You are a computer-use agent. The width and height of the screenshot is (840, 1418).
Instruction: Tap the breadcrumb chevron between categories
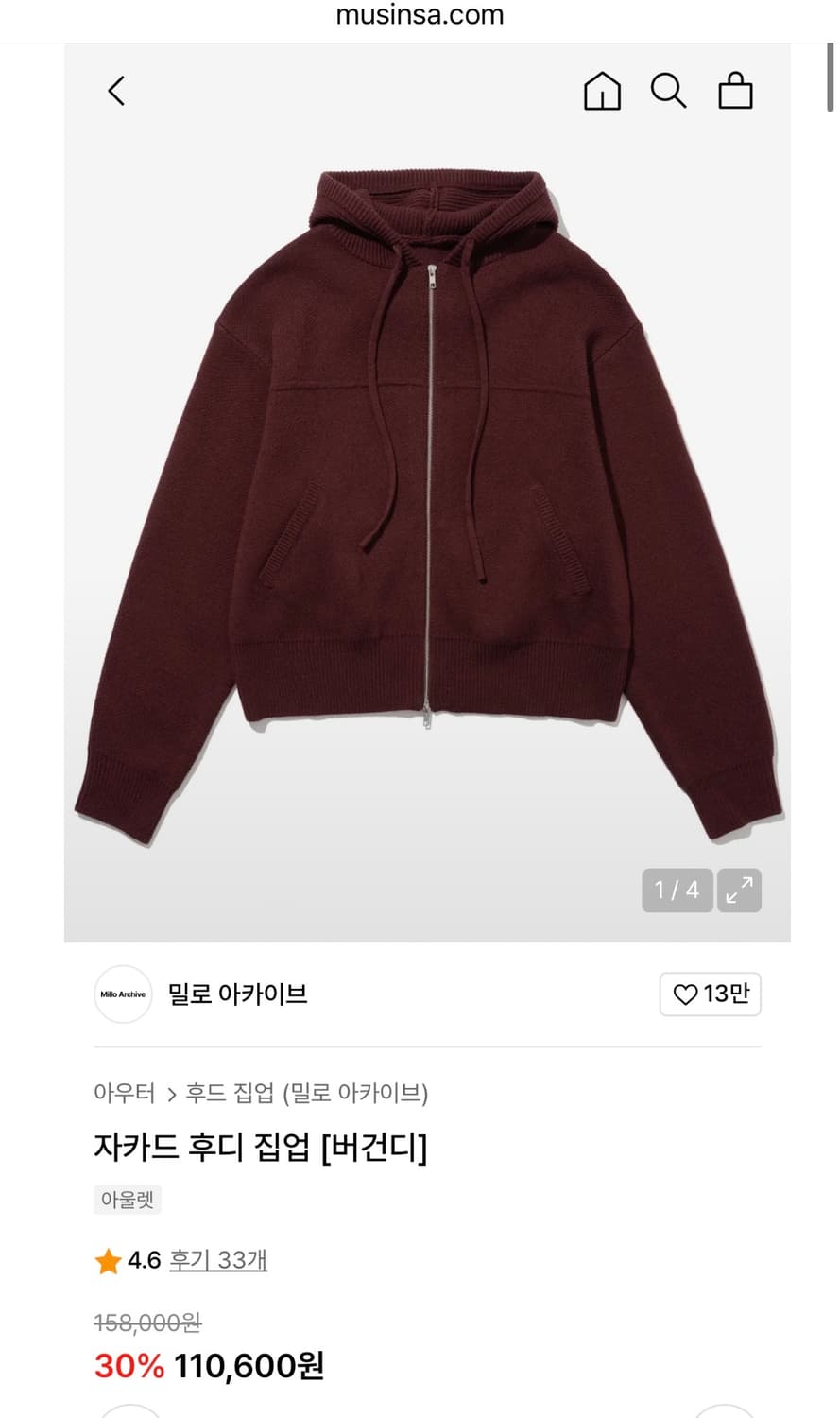170,1093
